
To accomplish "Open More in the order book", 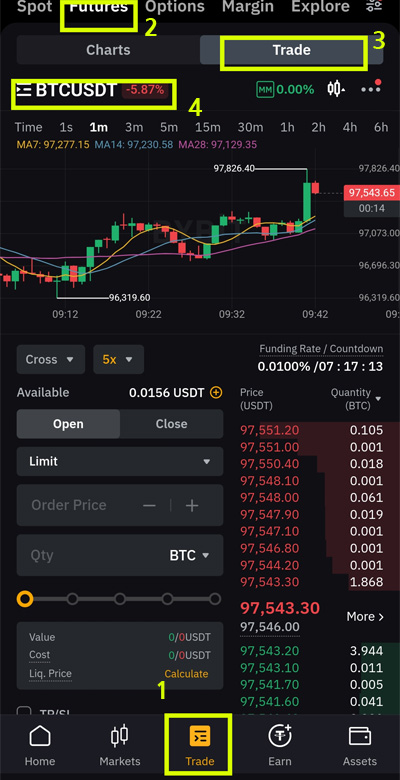I will pyautogui.click(x=366, y=617).
